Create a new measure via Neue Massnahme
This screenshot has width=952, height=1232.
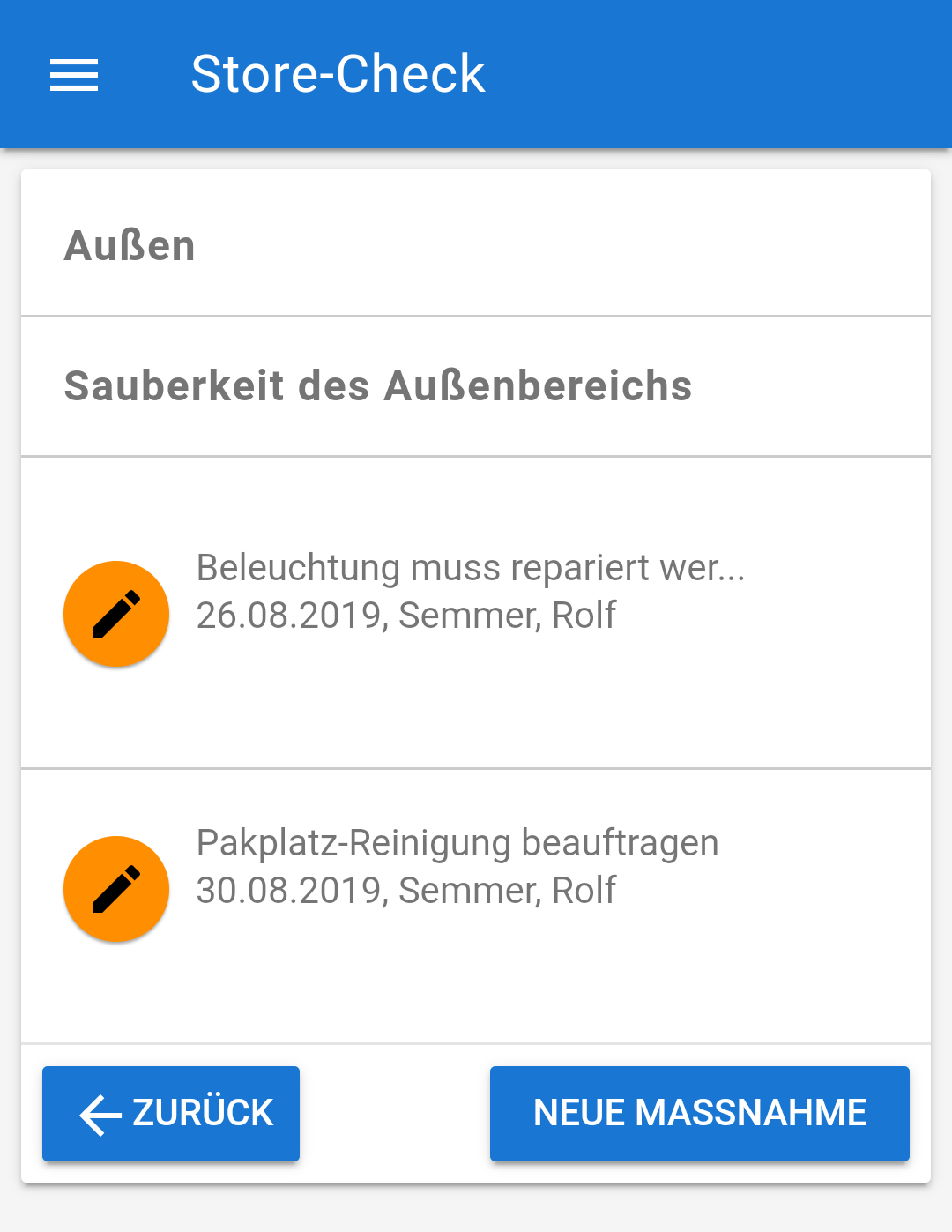point(699,1113)
